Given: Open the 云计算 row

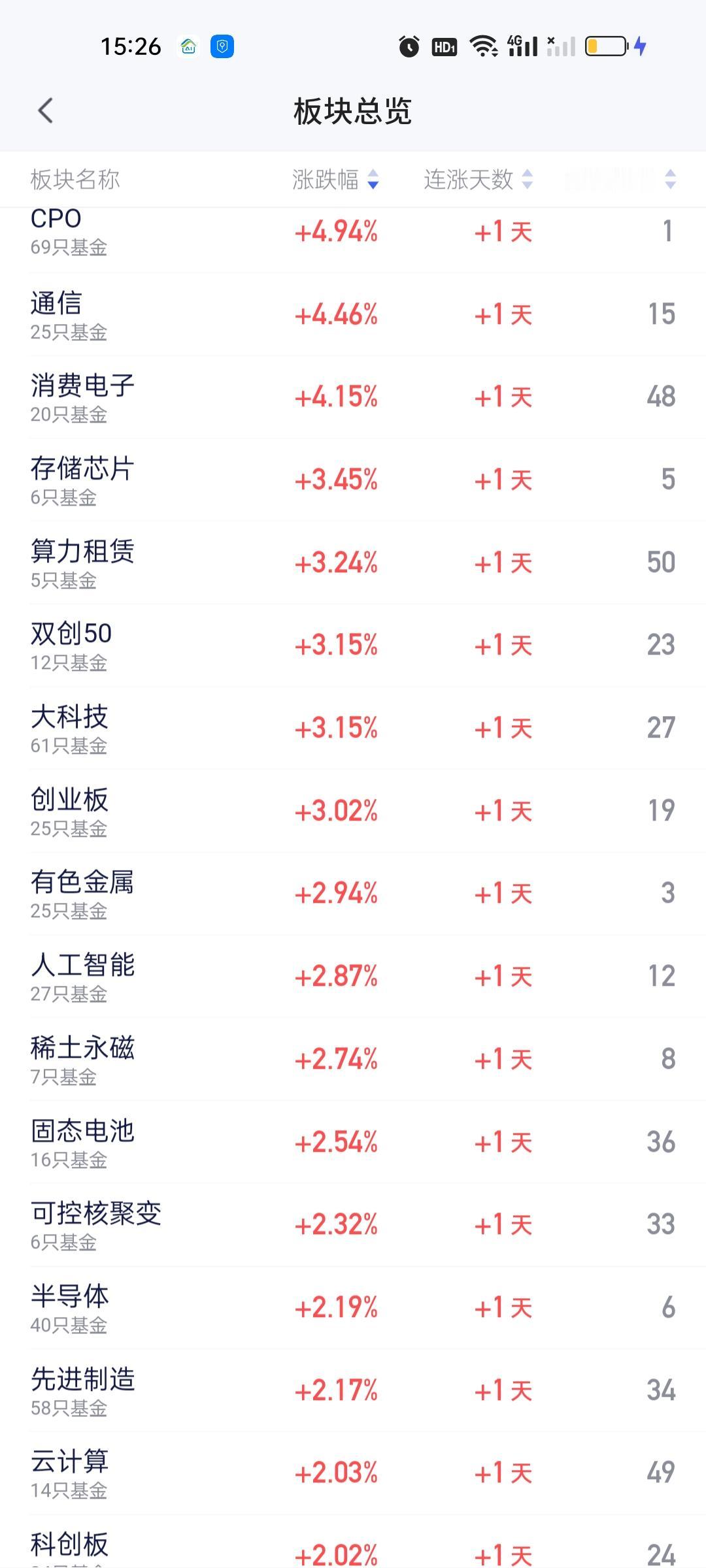Looking at the screenshot, I should pos(353,1473).
